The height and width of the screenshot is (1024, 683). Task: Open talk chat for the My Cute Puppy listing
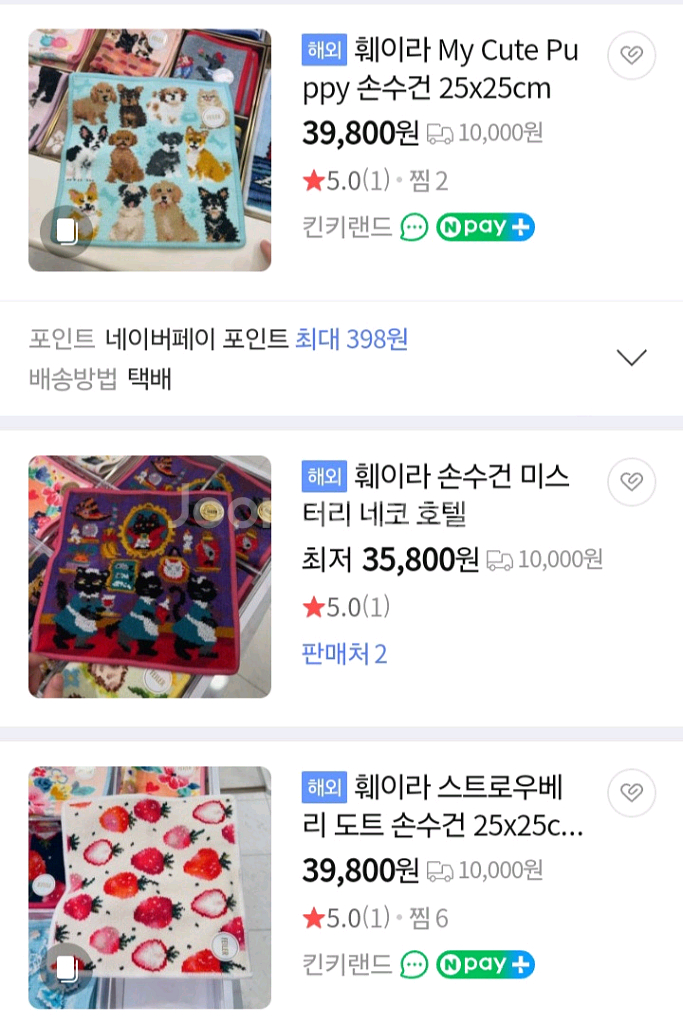coord(414,227)
